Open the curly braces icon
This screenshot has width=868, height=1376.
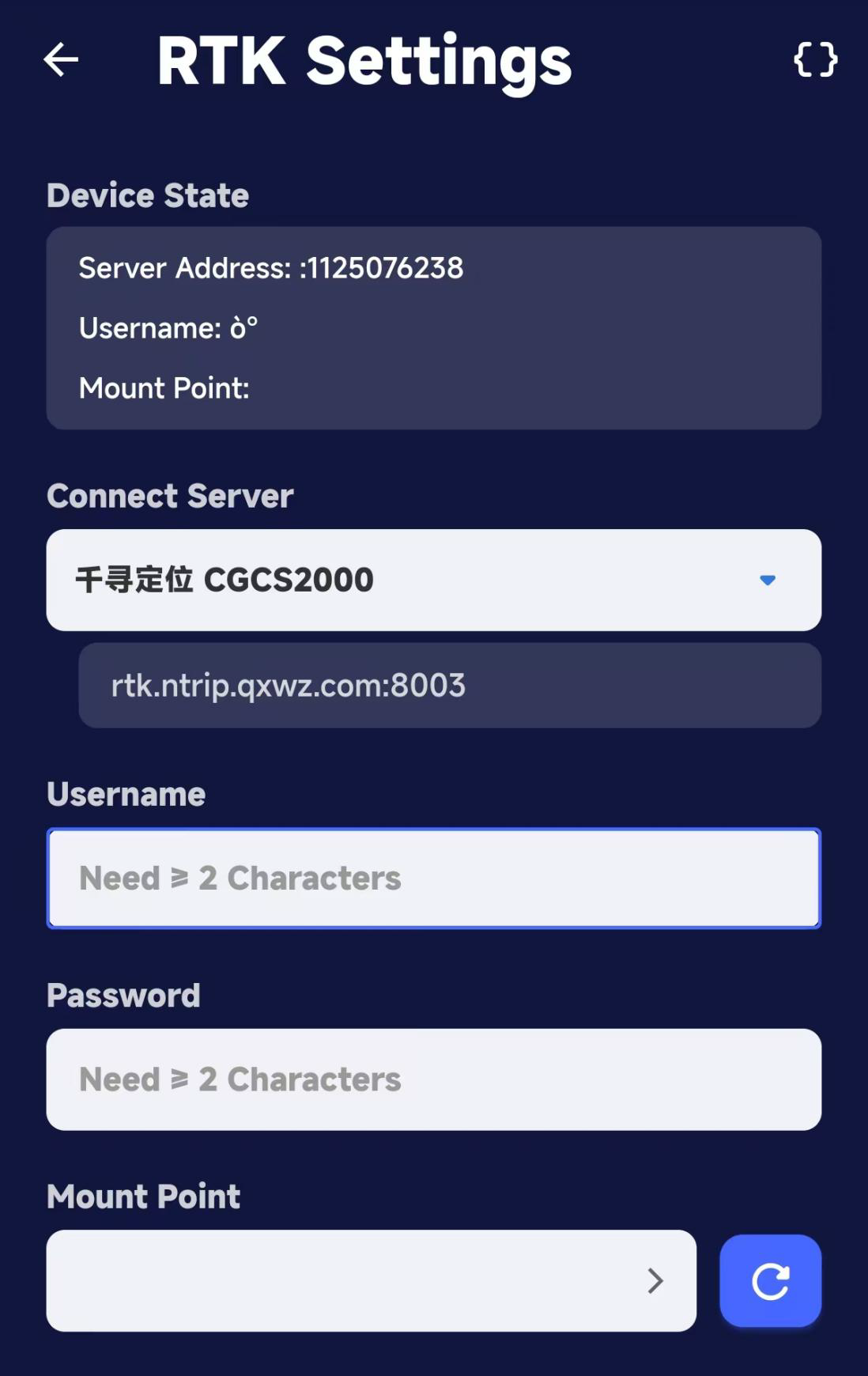815,59
